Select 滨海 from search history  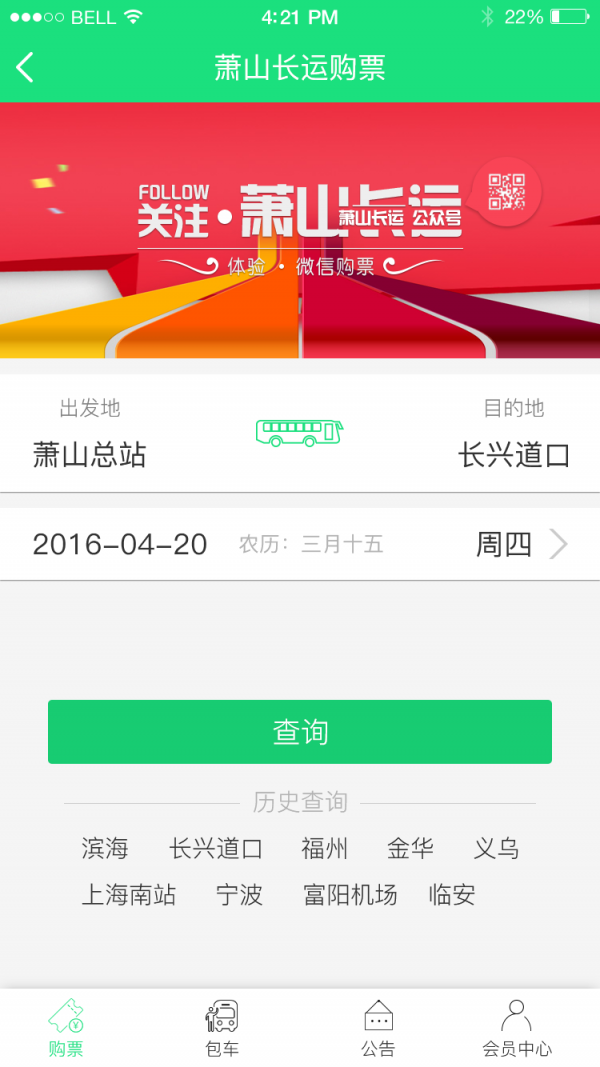[105, 849]
